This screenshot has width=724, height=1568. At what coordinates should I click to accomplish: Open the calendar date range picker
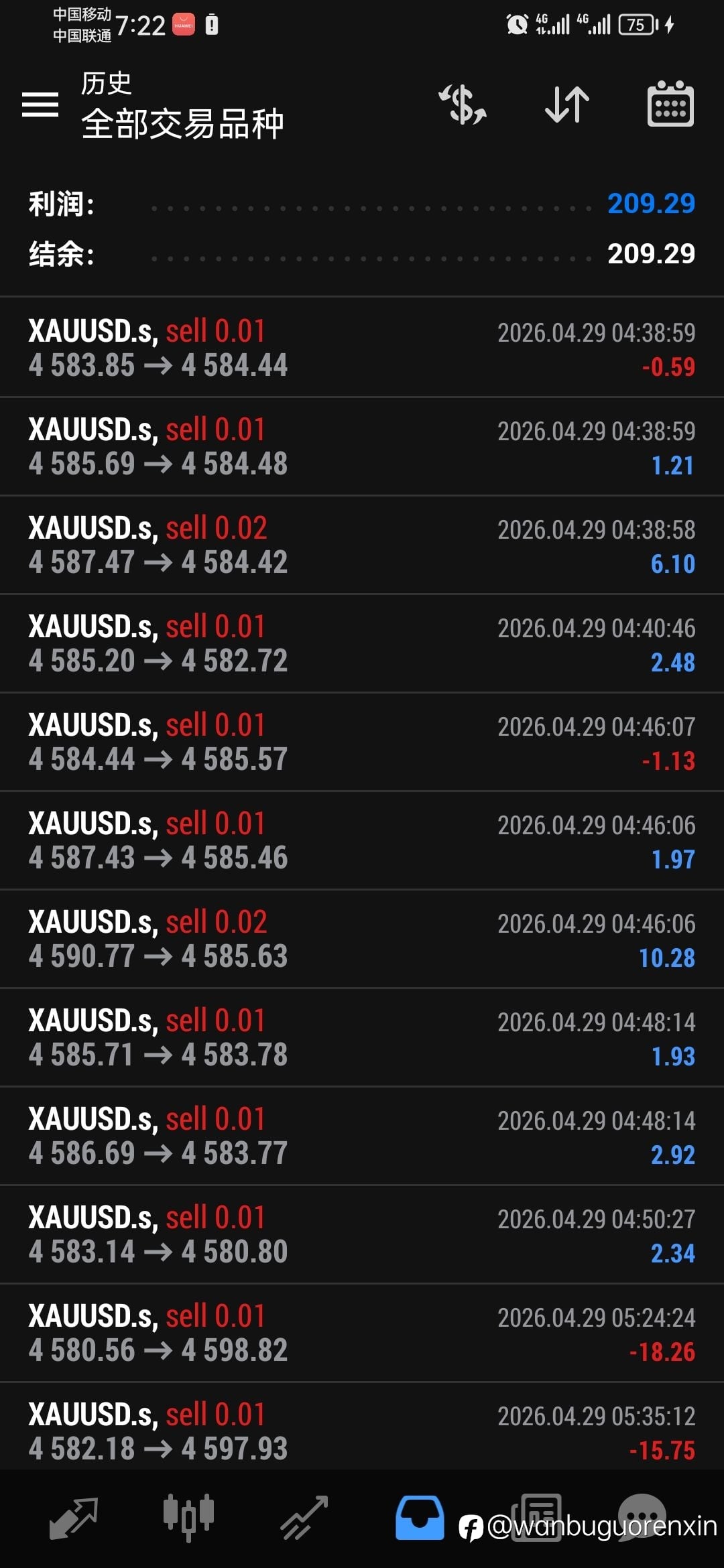(670, 104)
